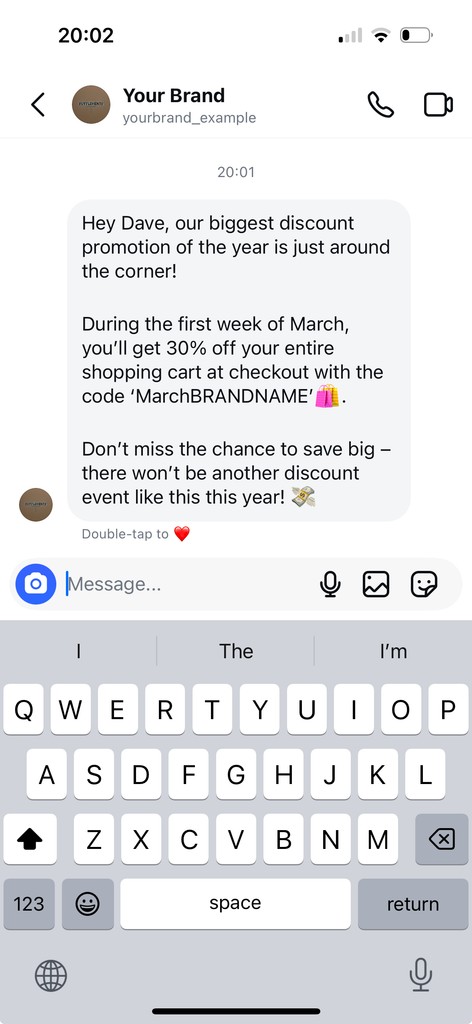Go back using the back arrow
The image size is (472, 1024).
38,104
